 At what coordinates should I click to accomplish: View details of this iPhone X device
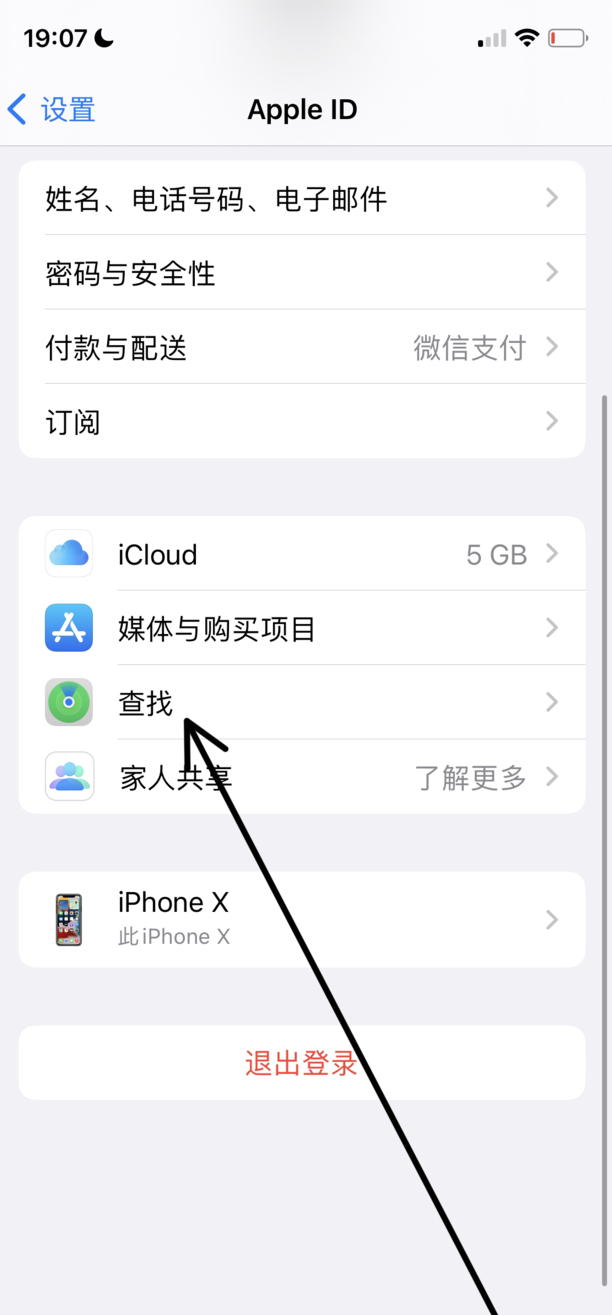click(x=300, y=919)
